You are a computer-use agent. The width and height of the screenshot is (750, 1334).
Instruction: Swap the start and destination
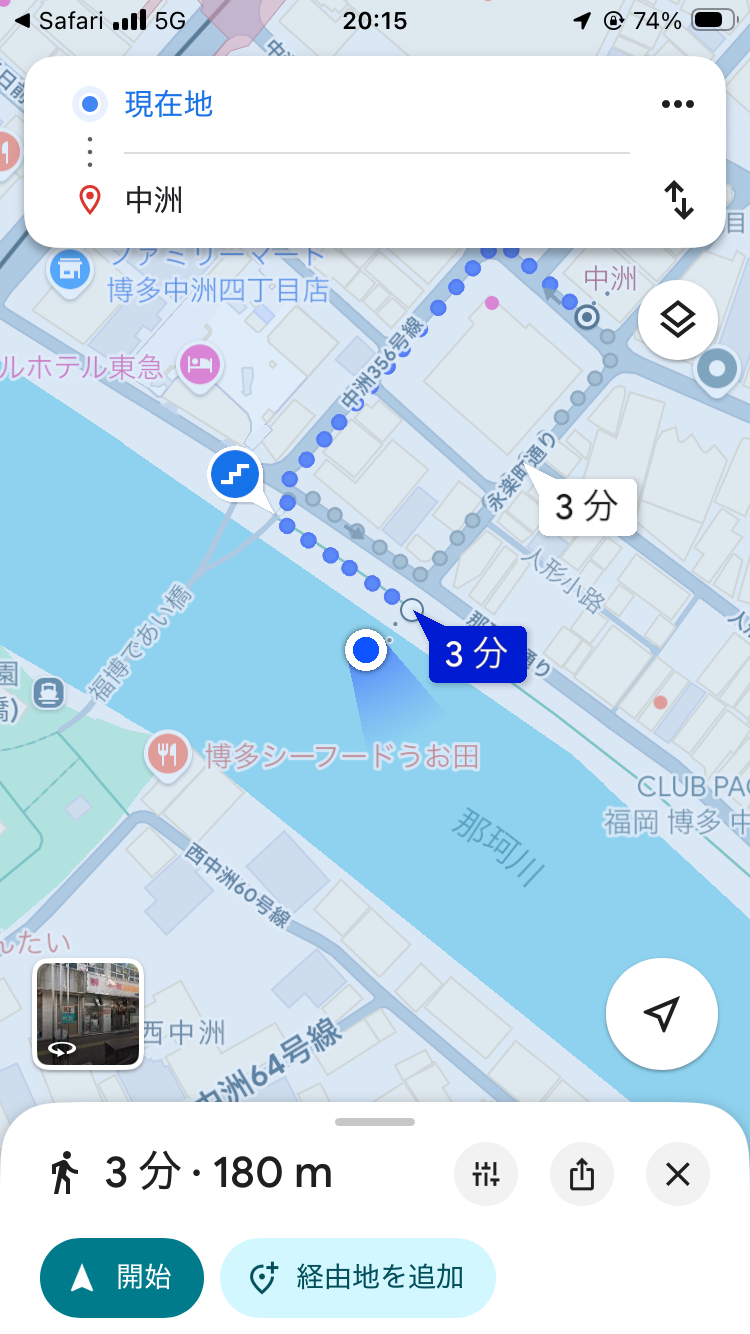tap(679, 201)
